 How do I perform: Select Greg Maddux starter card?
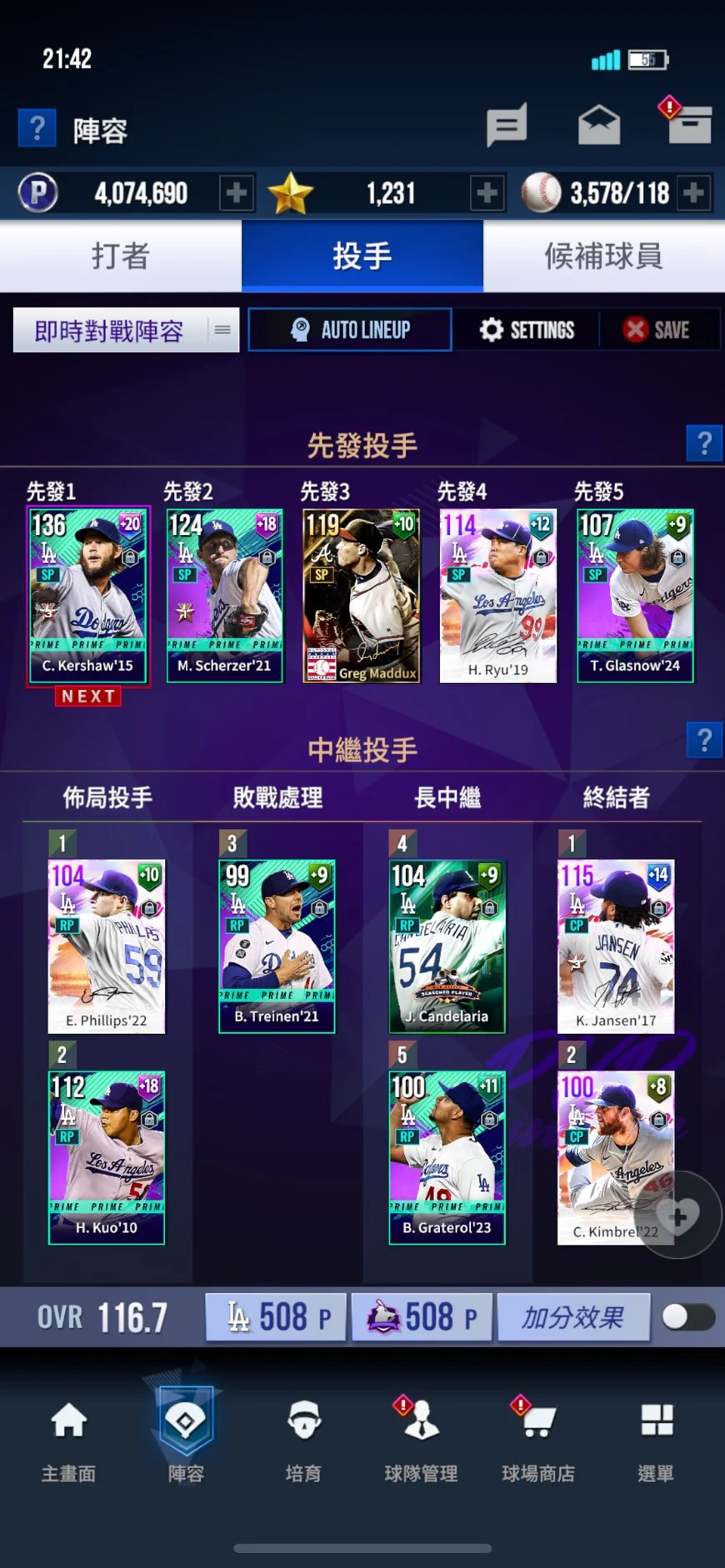click(362, 595)
